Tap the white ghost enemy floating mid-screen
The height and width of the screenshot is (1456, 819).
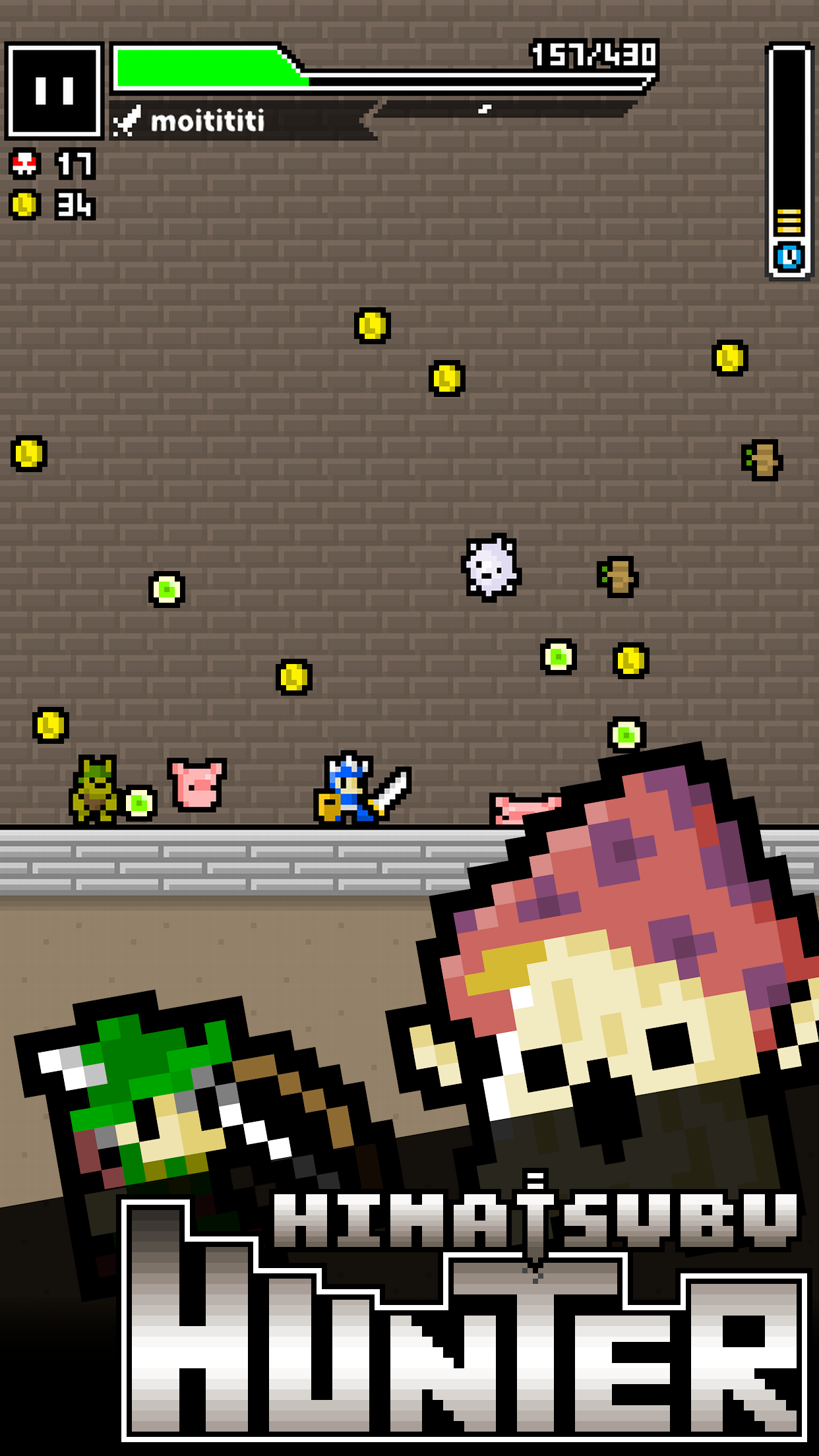(x=491, y=568)
